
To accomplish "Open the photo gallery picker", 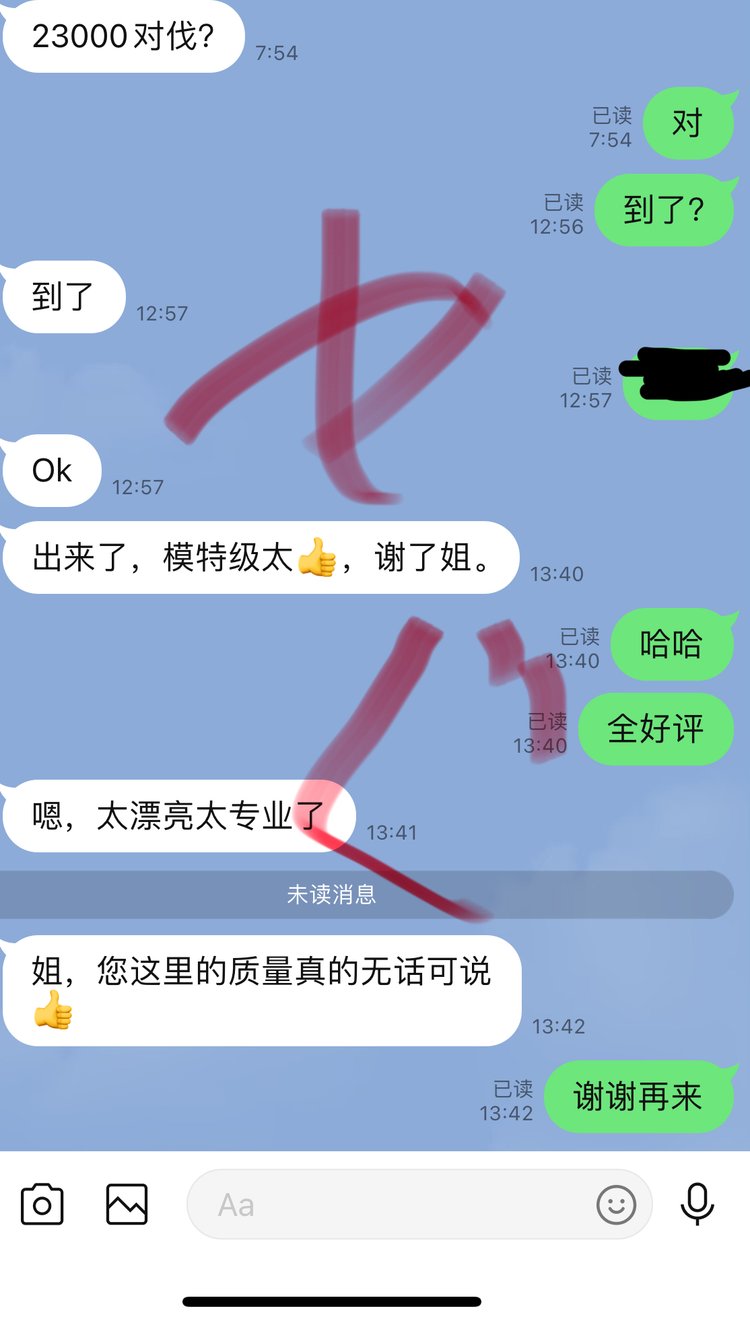I will pyautogui.click(x=127, y=1204).
